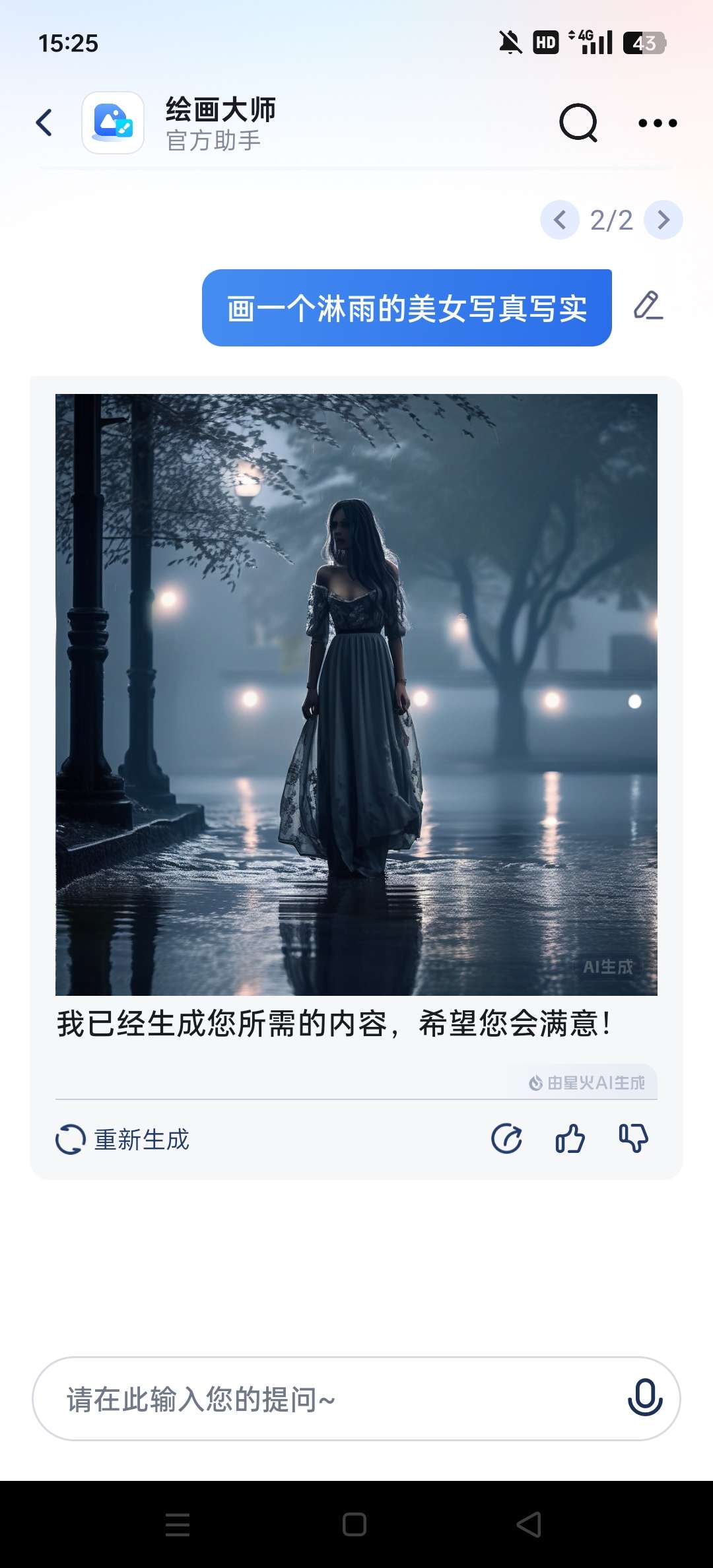
Task: Share the generated response
Action: (507, 1138)
